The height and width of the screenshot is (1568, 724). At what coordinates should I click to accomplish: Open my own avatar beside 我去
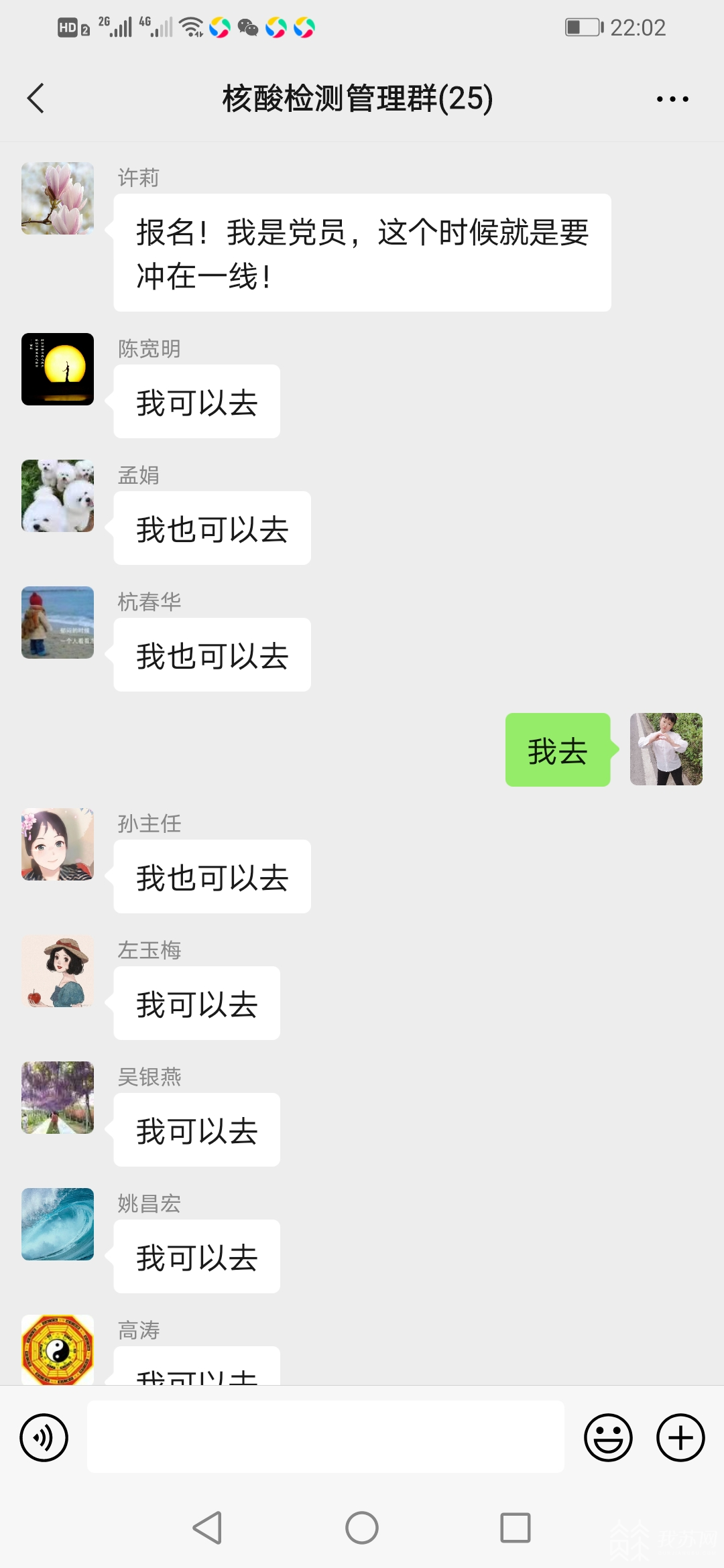(666, 749)
